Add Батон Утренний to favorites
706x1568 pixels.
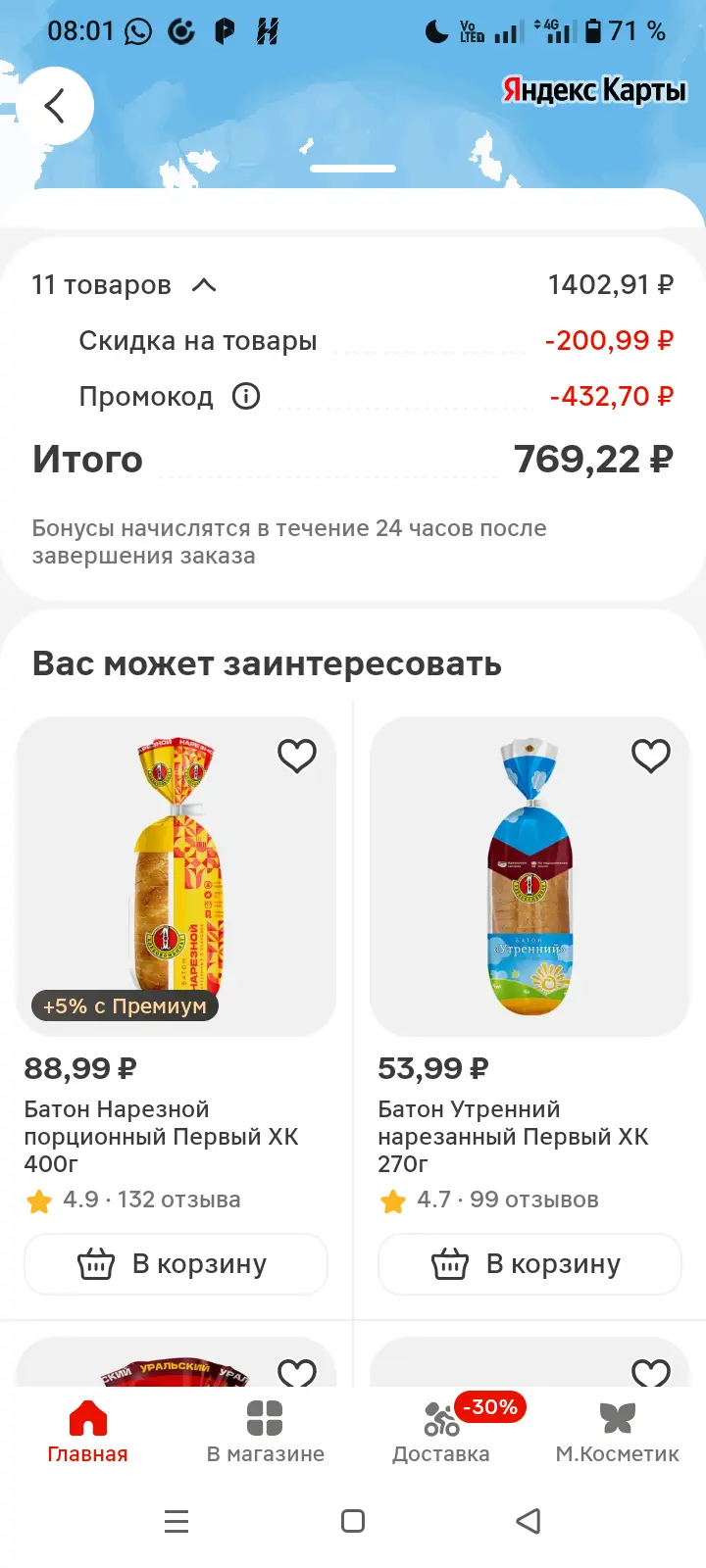click(651, 756)
